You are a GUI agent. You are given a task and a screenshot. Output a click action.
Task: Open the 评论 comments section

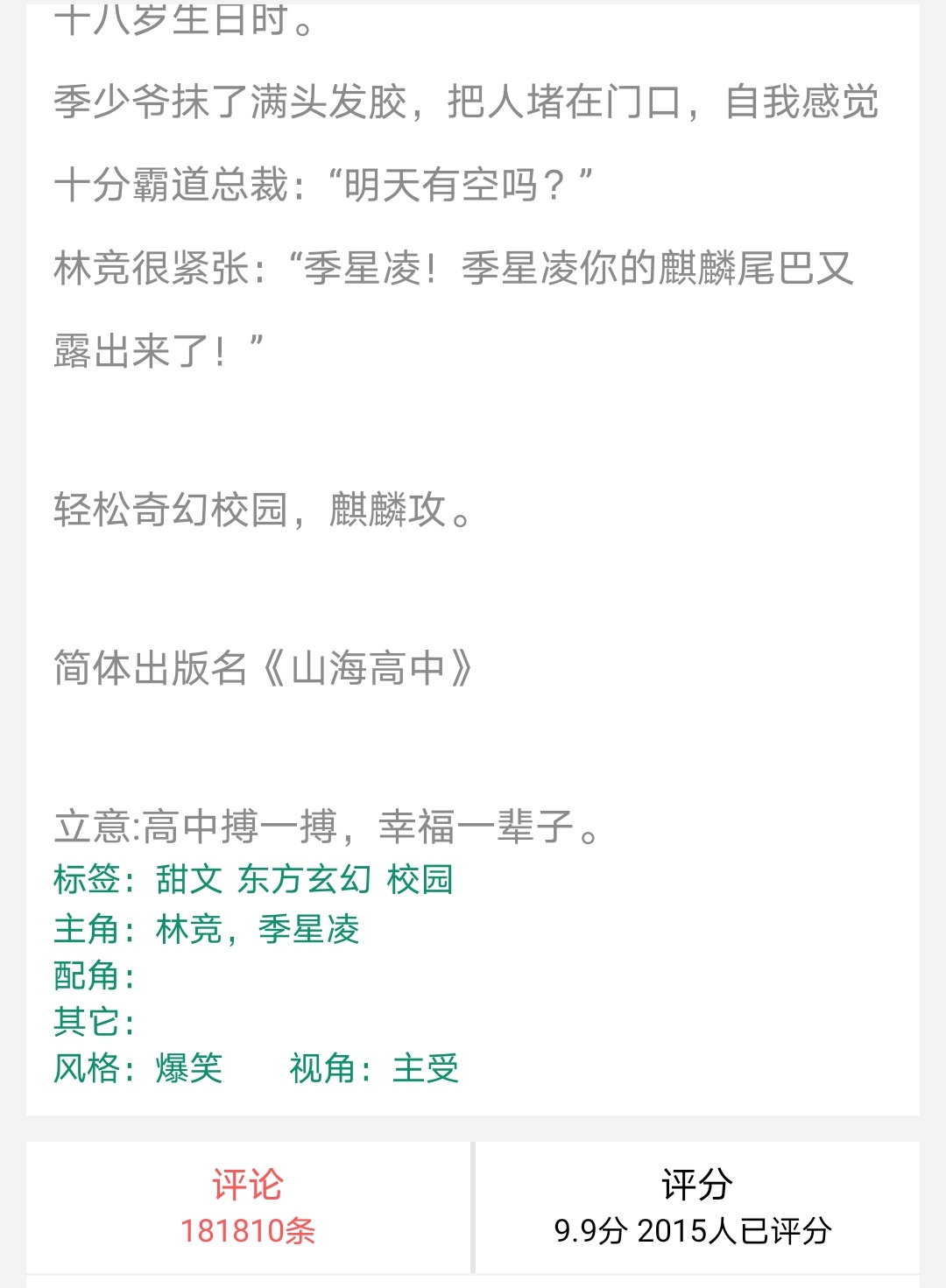pos(247,1184)
